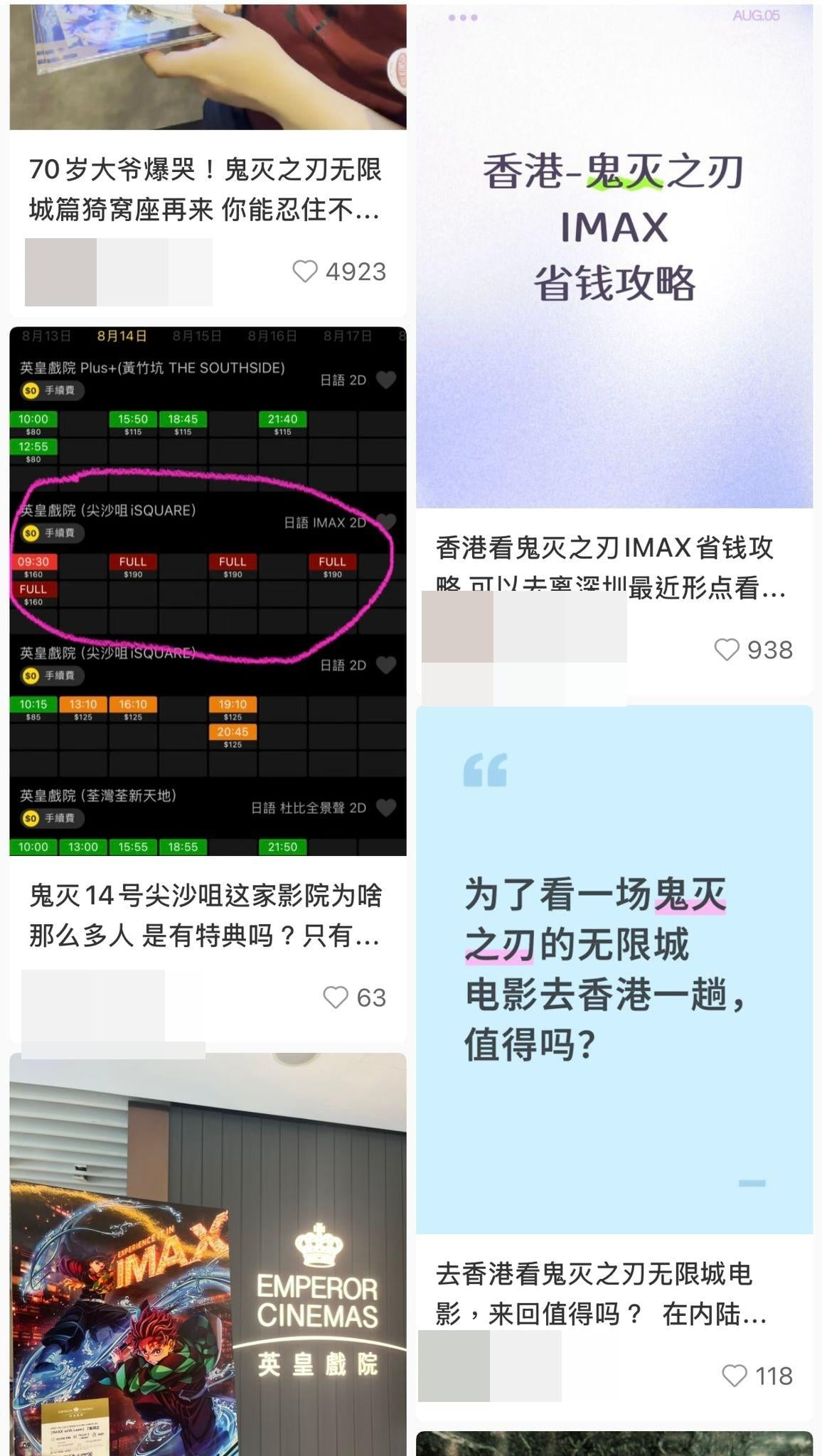
Task: Open the 去香港看鬼灭之刃无限城电影 post
Action: click(x=601, y=1293)
